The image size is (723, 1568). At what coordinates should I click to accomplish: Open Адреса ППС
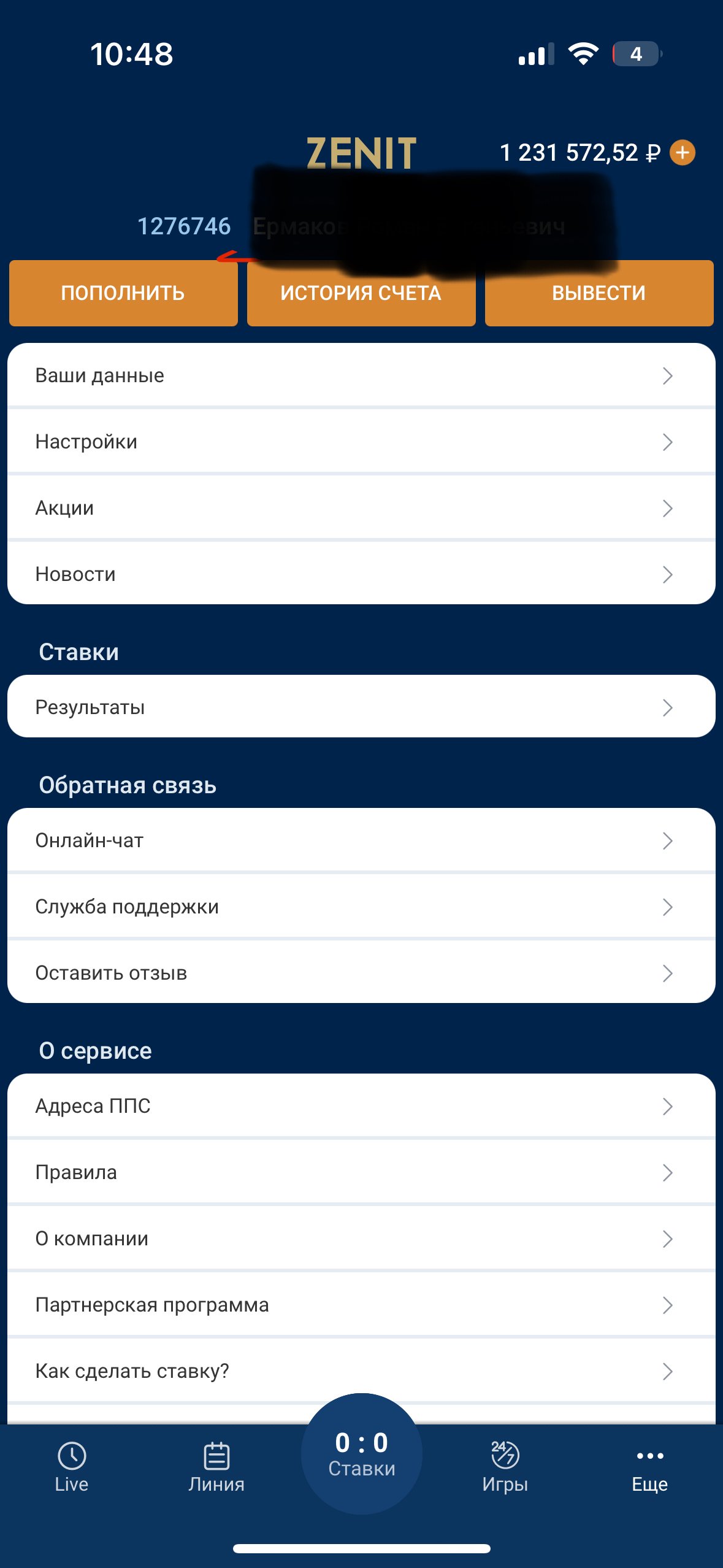(361, 1106)
